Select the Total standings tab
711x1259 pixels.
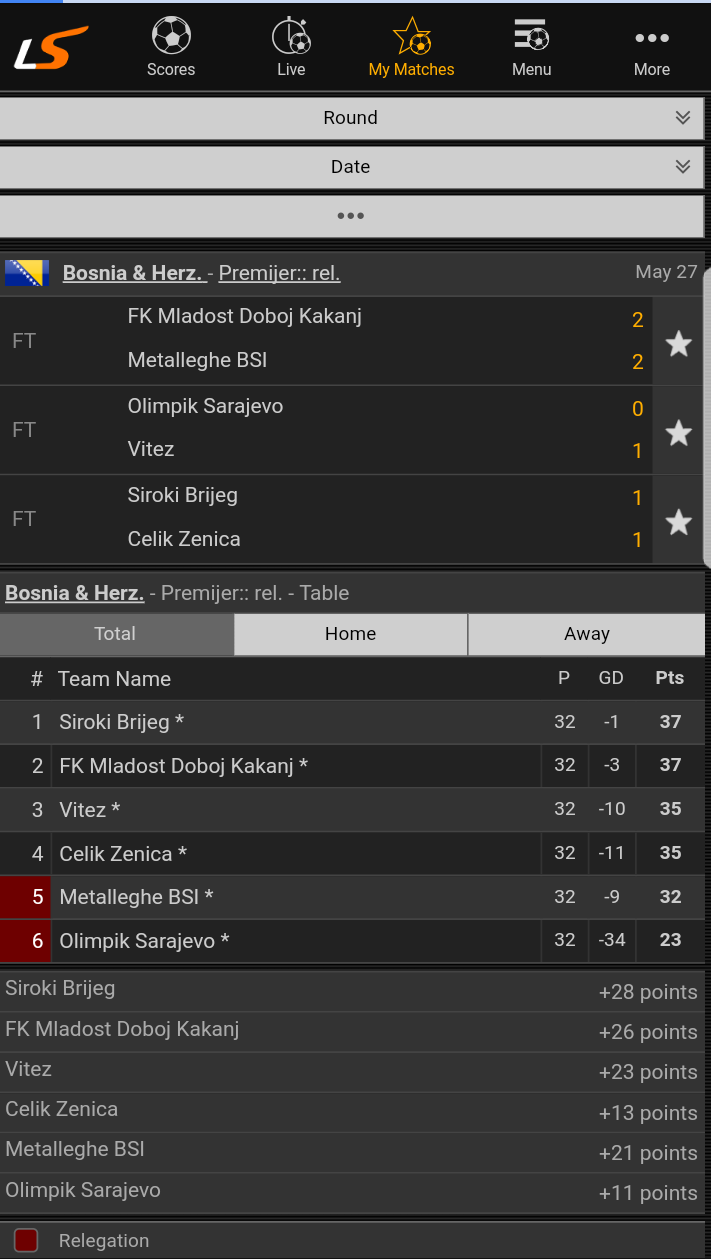click(116, 634)
